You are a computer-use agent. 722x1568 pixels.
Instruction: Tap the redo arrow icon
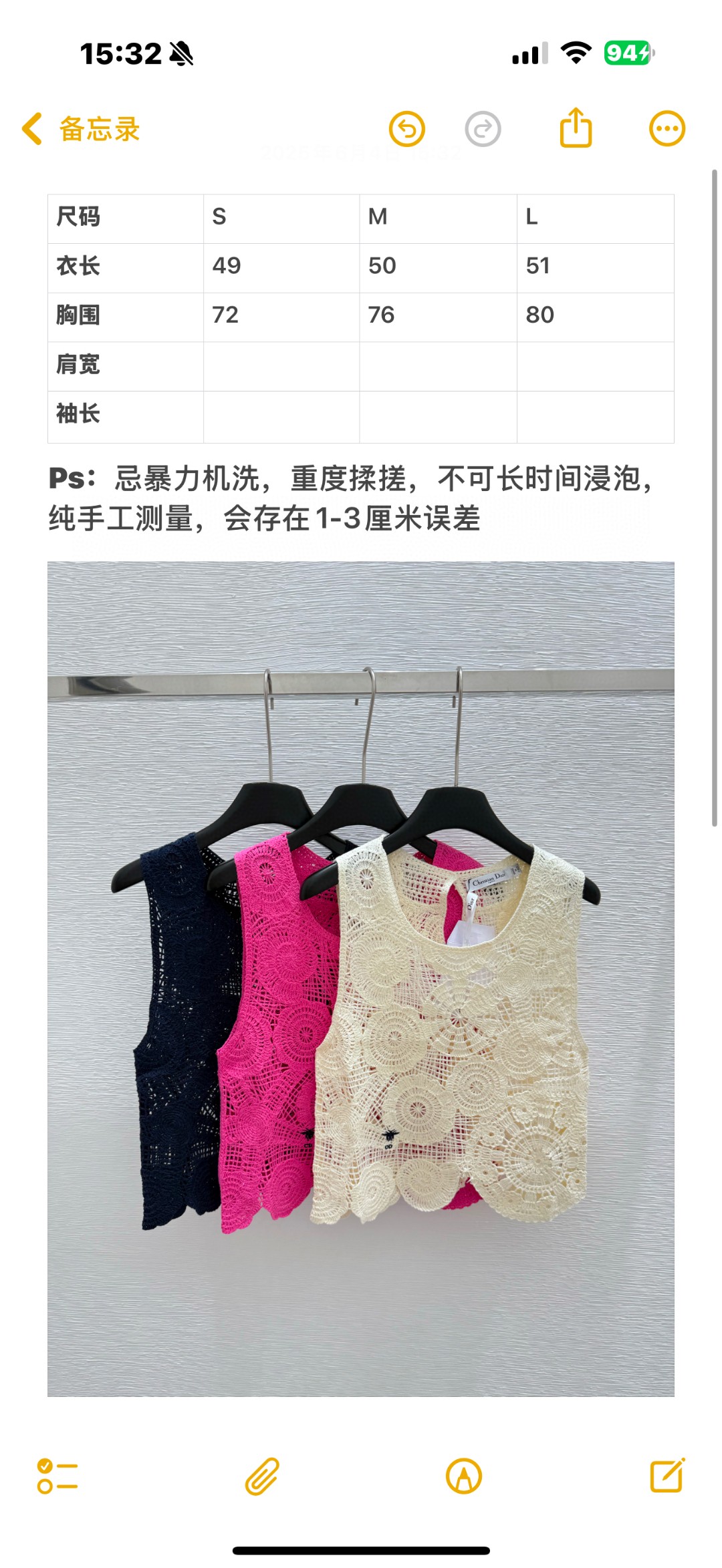[x=483, y=128]
